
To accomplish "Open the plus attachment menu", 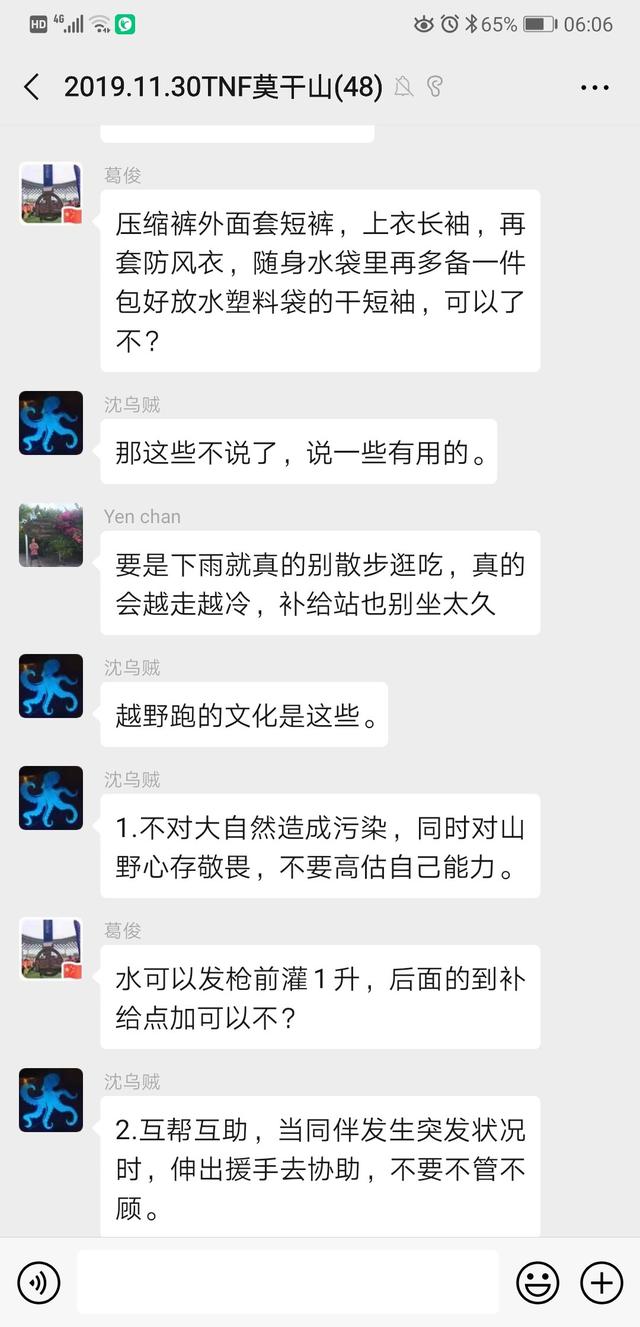I will [601, 1281].
